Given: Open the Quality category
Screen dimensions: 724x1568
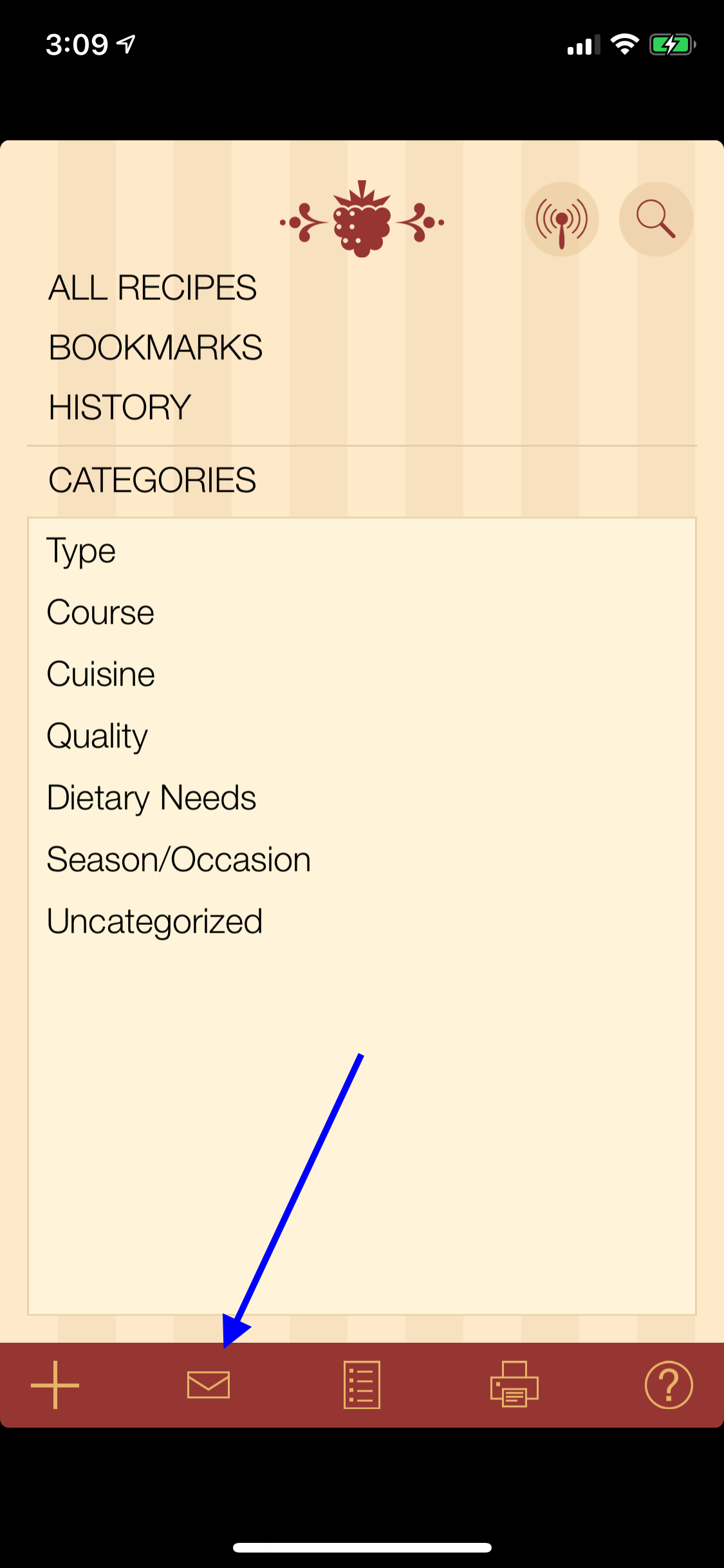Looking at the screenshot, I should click(x=97, y=736).
